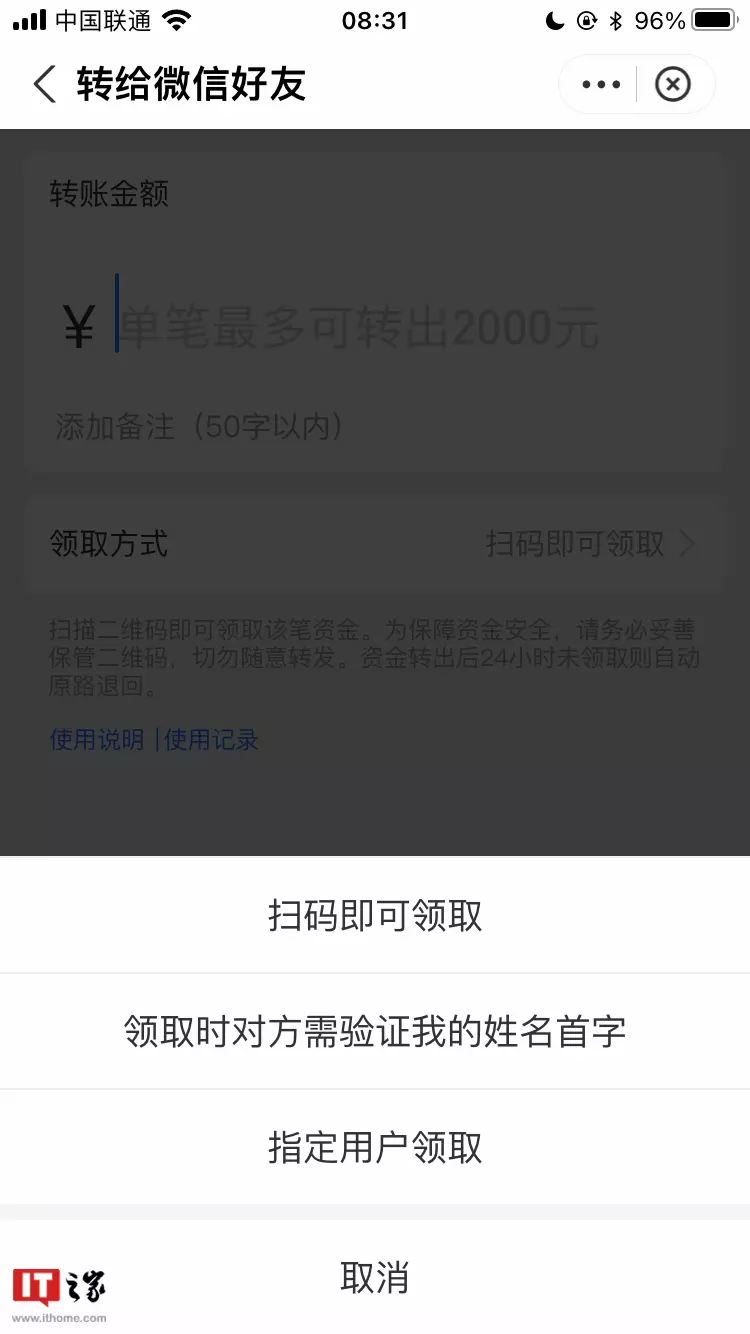750x1334 pixels.
Task: Select the 扫码即可领取 receive option
Action: click(x=375, y=914)
